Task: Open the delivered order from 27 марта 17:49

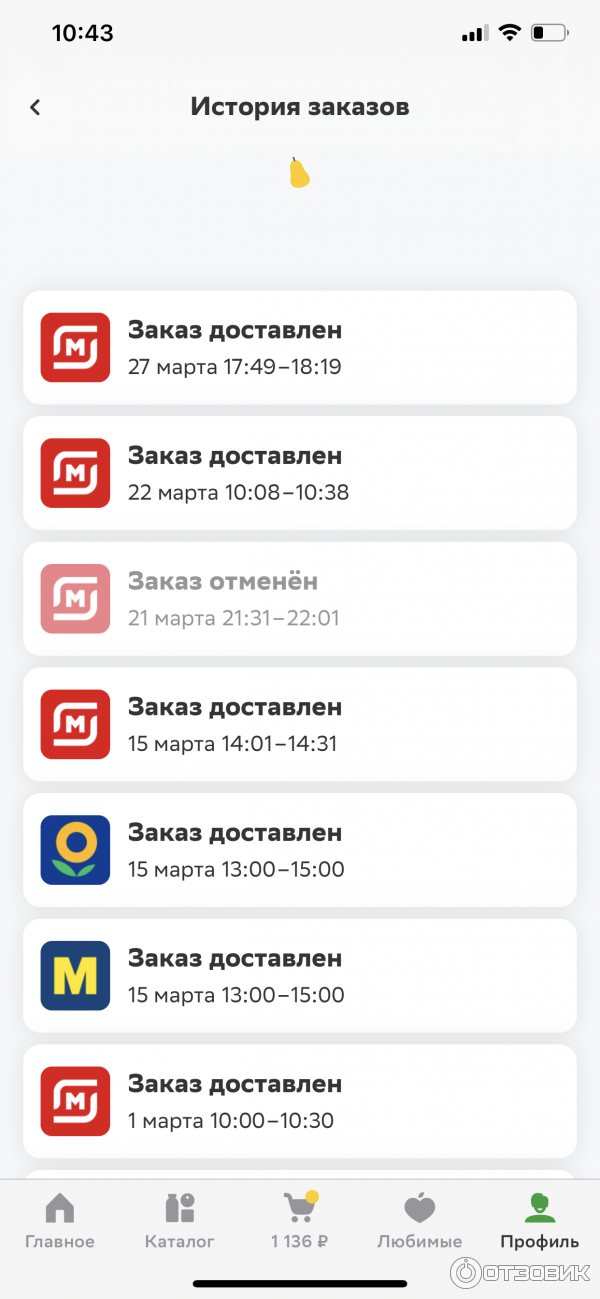Action: pyautogui.click(x=300, y=347)
